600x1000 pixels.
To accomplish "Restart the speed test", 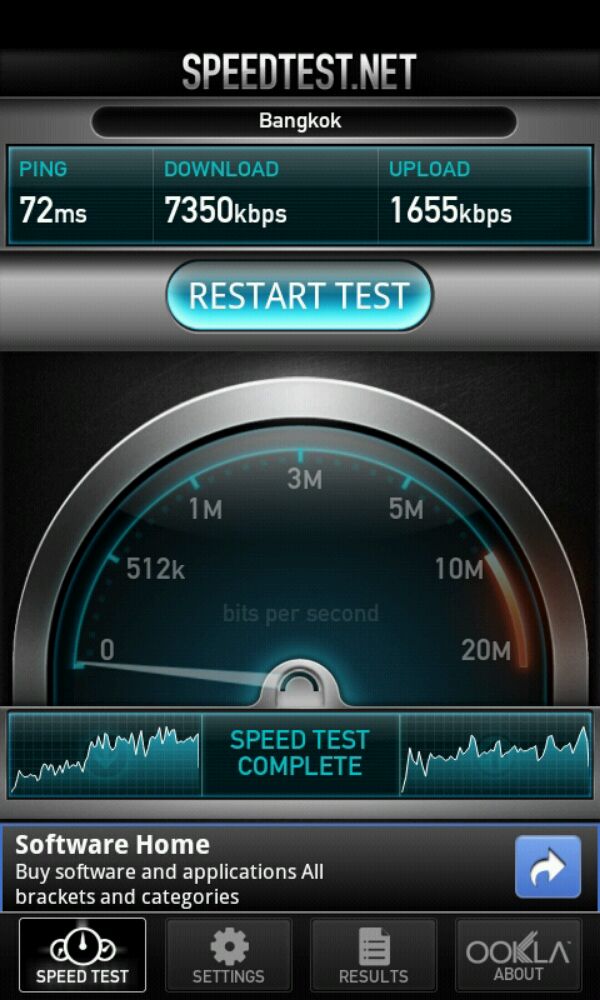I will click(x=299, y=295).
